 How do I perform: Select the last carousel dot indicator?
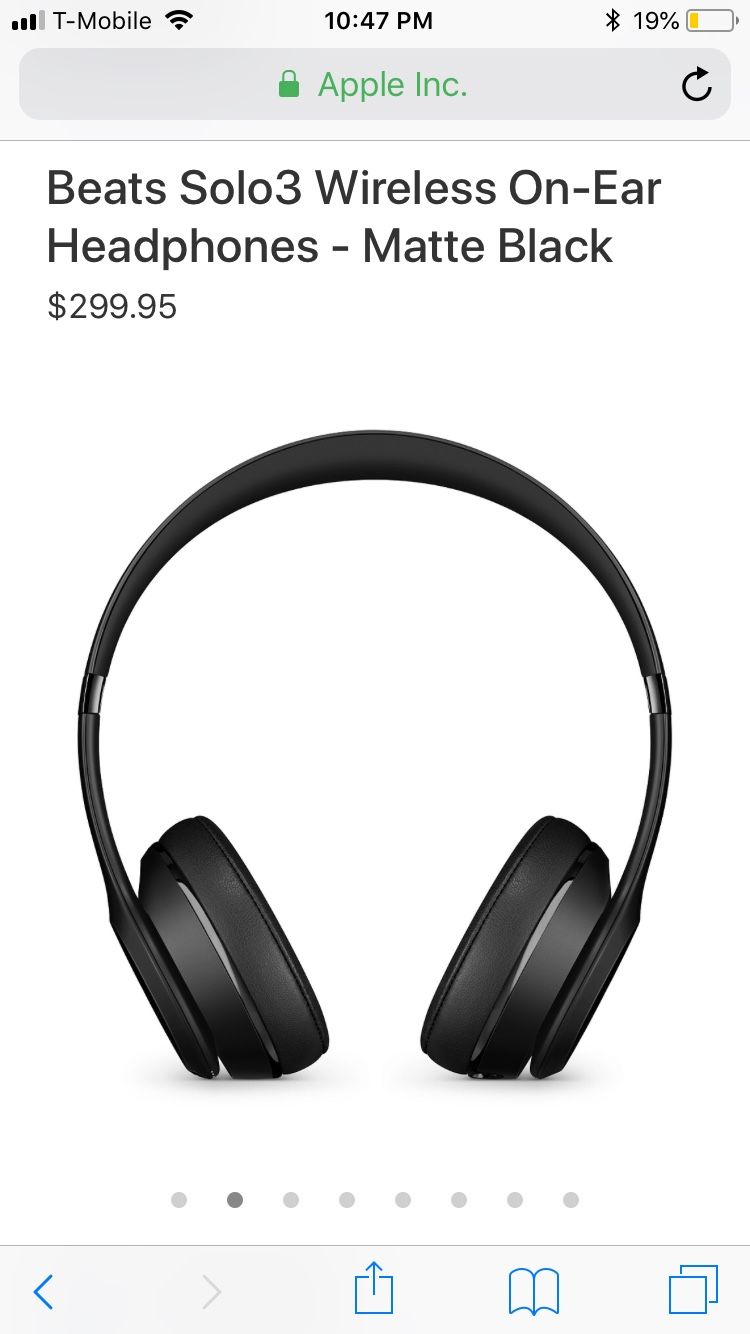tap(571, 1199)
